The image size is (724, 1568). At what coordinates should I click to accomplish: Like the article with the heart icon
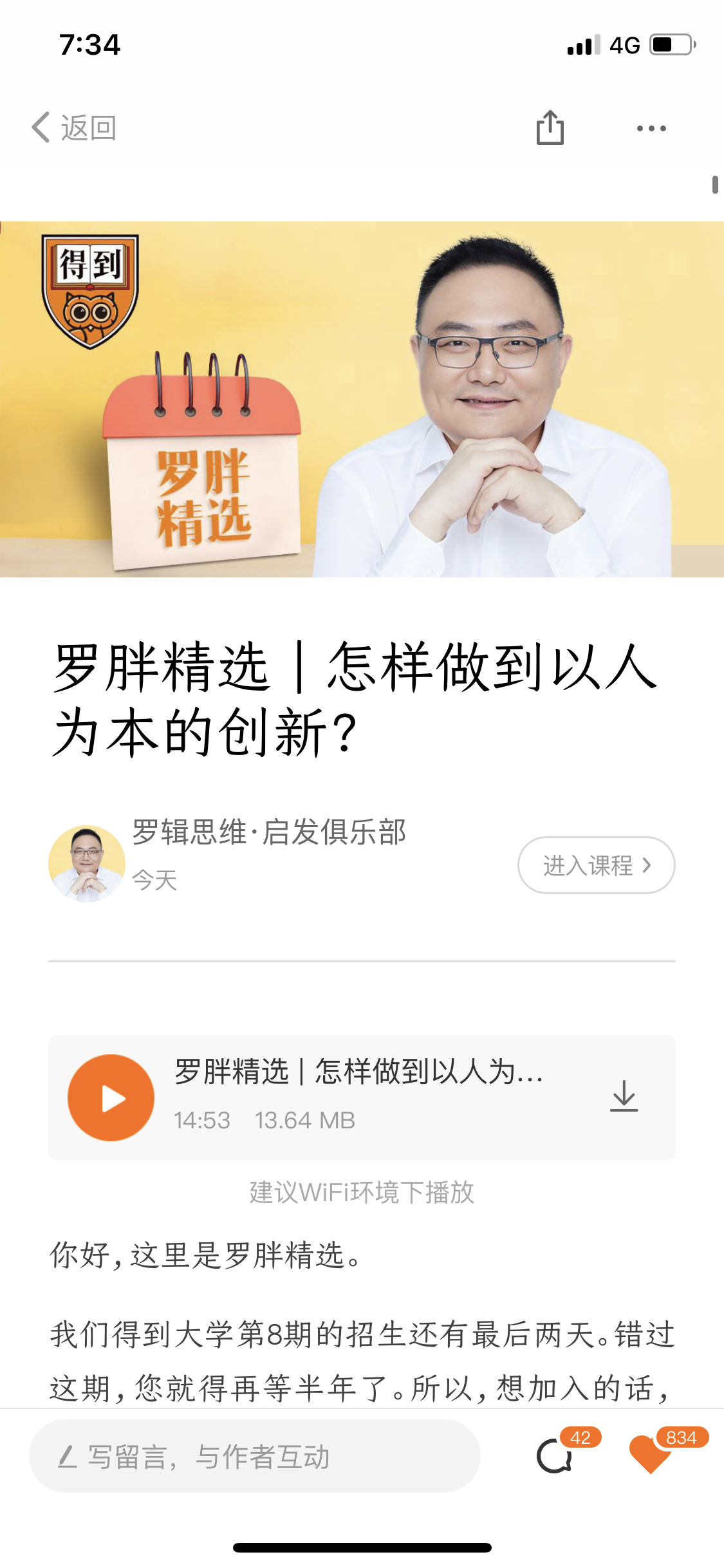coord(651,1455)
